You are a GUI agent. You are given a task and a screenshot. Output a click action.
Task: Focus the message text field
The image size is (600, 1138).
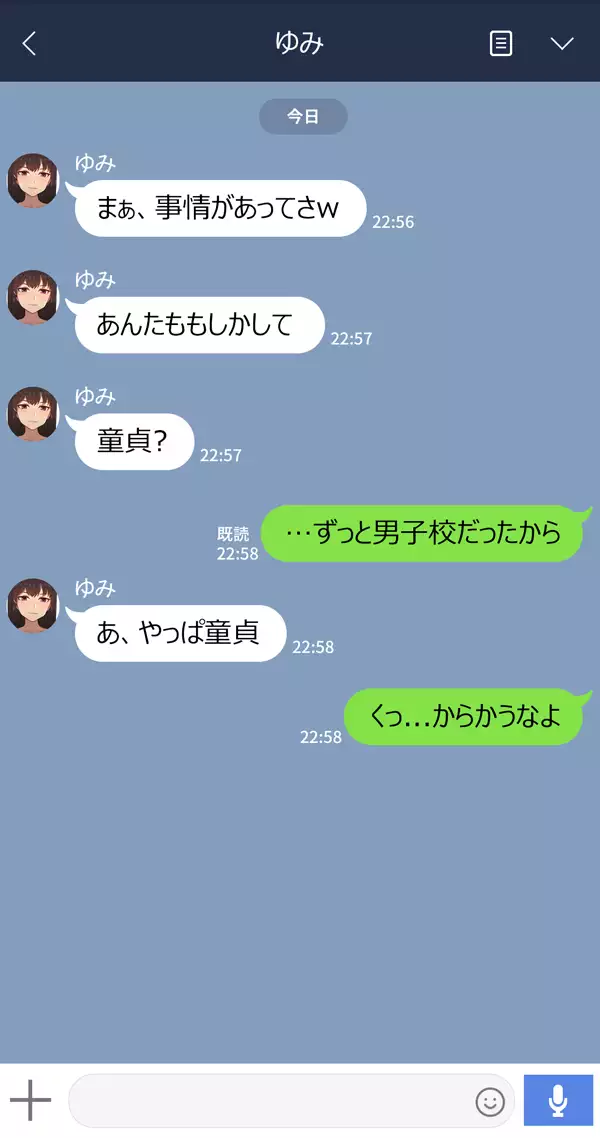coord(270,1101)
